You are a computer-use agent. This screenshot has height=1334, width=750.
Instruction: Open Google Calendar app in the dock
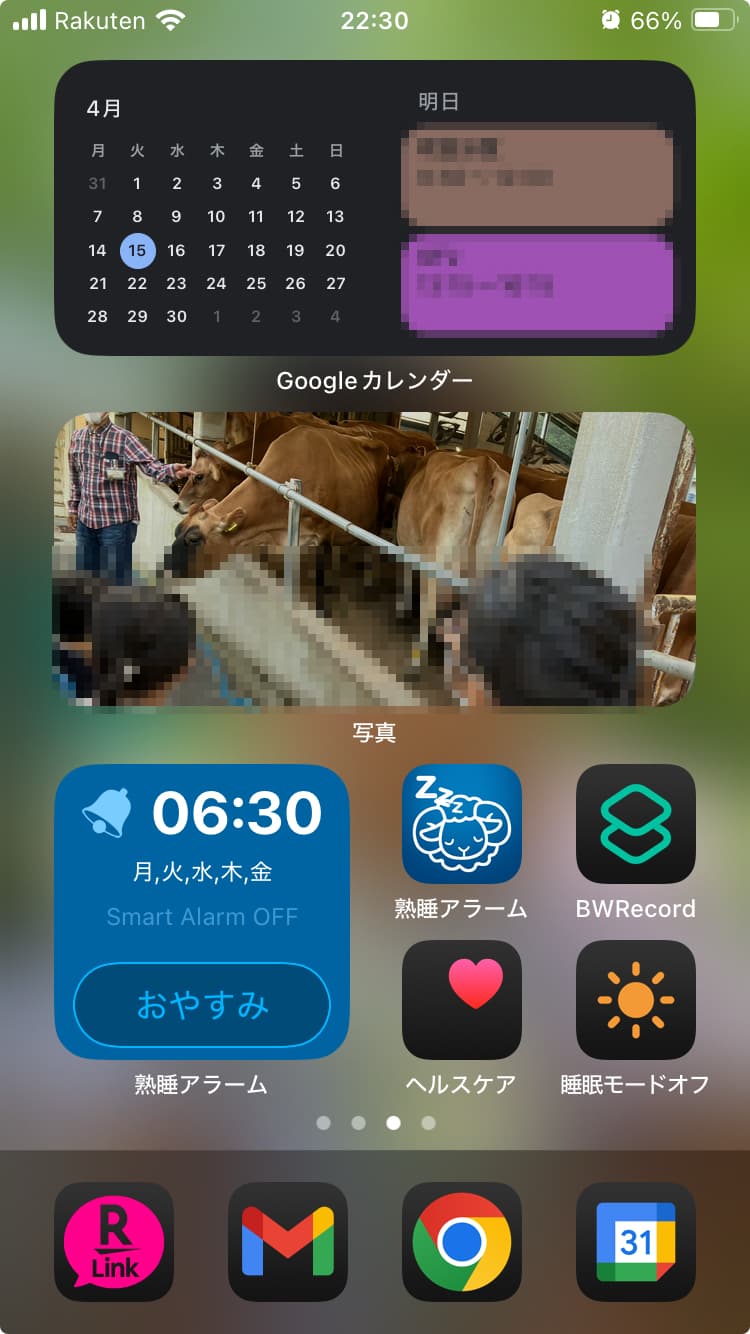pos(636,1242)
